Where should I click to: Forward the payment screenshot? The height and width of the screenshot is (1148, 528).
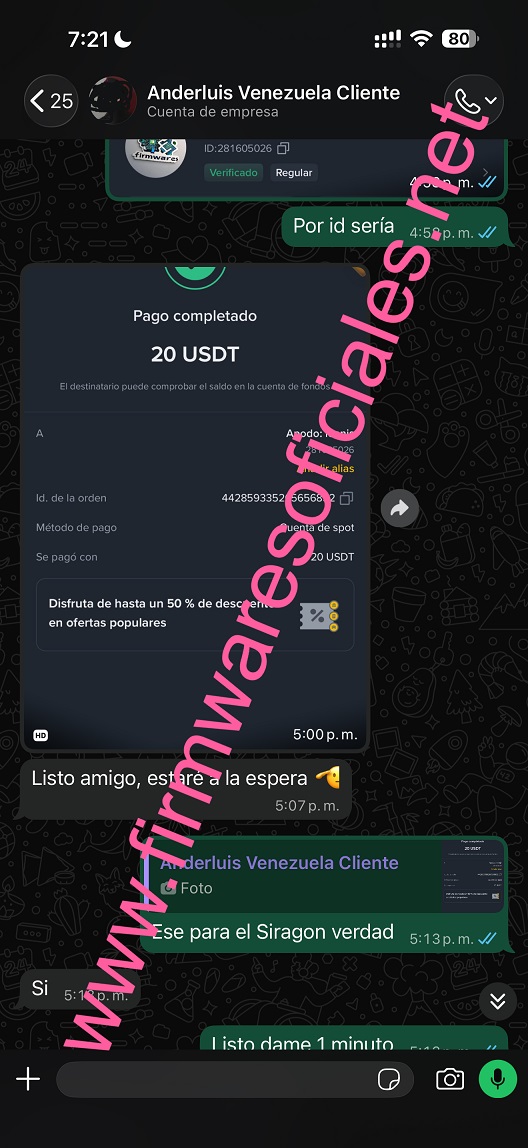click(x=400, y=508)
